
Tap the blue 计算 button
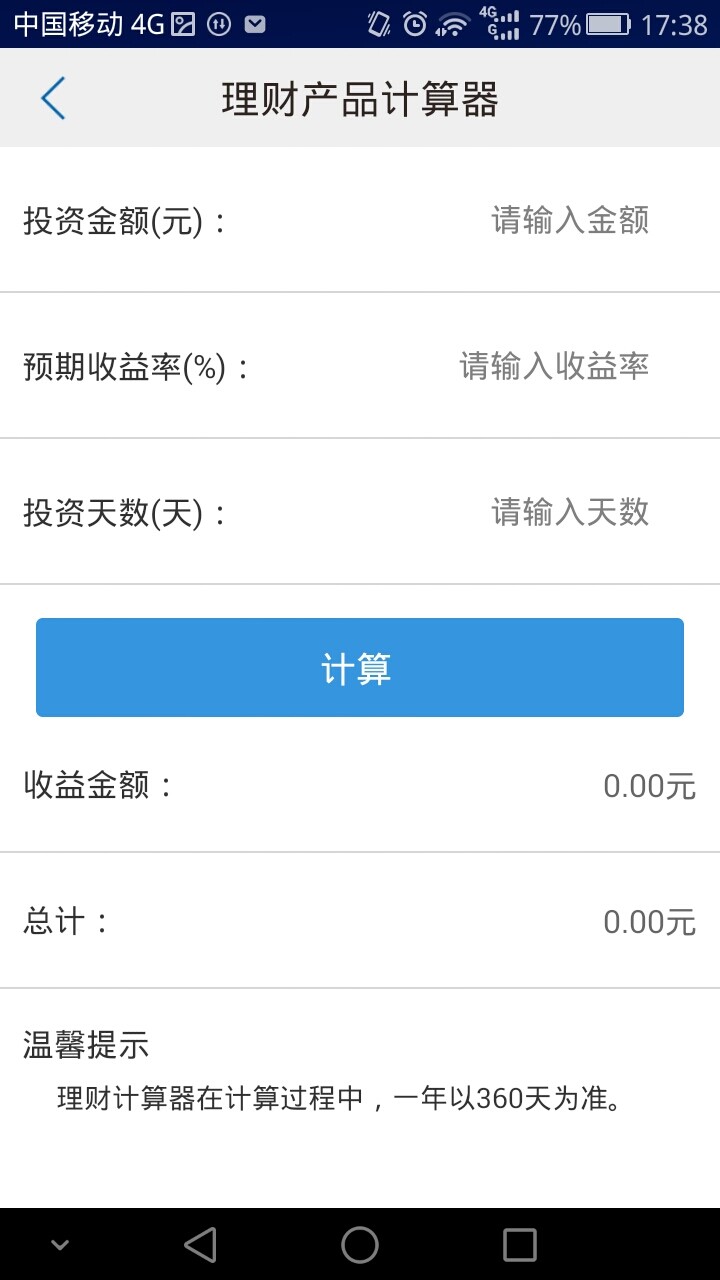(360, 667)
